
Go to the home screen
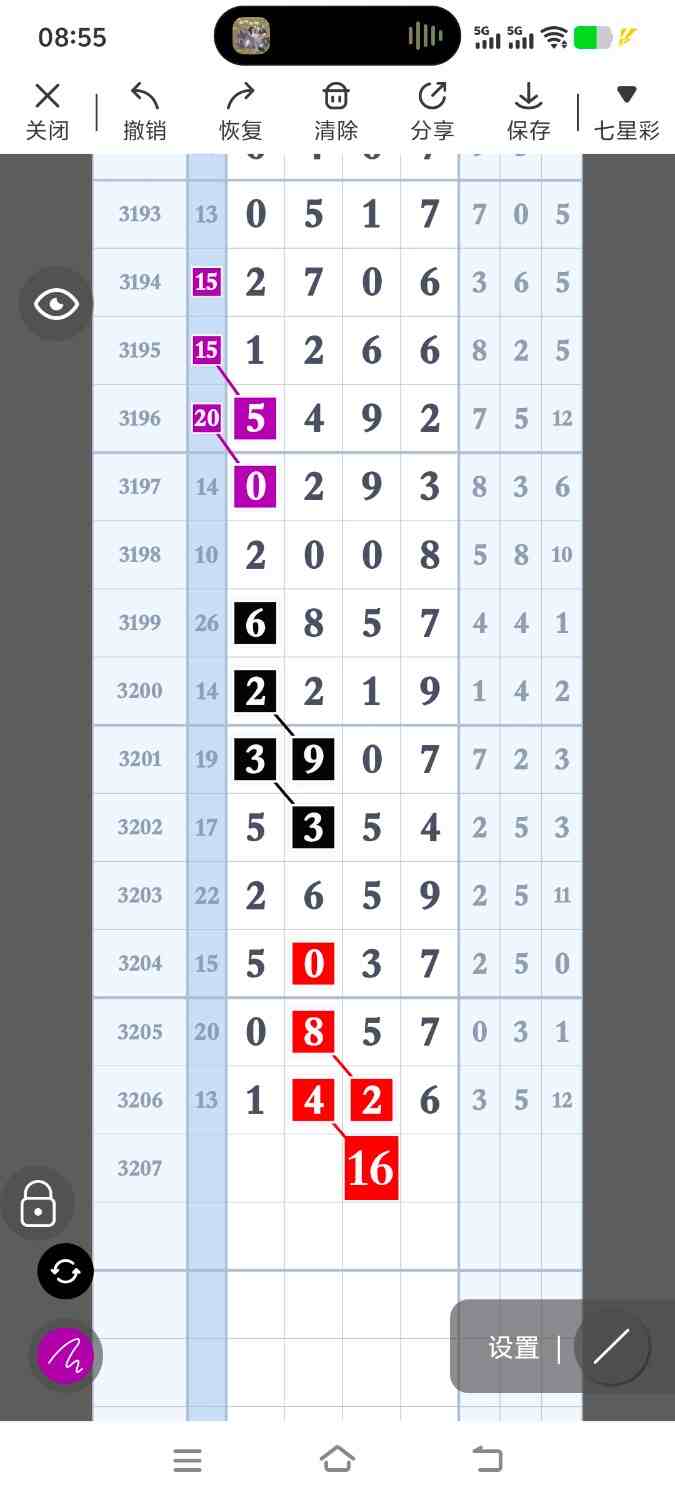click(x=337, y=1459)
